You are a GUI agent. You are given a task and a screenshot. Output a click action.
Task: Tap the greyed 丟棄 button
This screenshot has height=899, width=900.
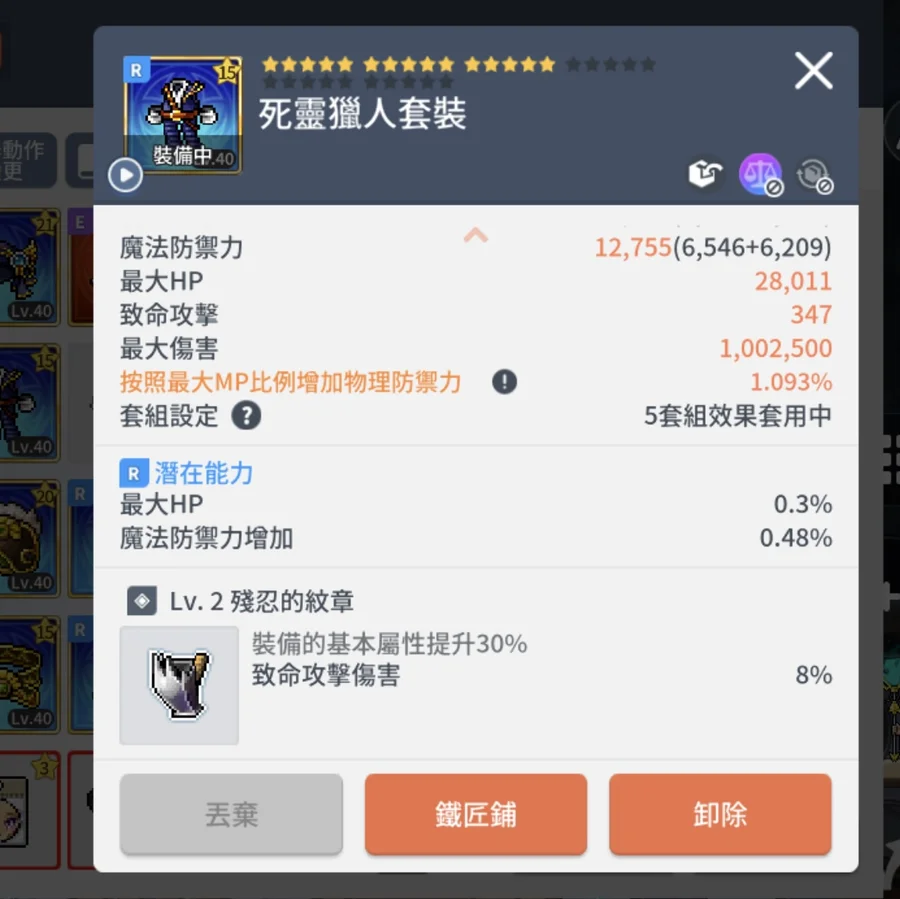[x=231, y=814]
